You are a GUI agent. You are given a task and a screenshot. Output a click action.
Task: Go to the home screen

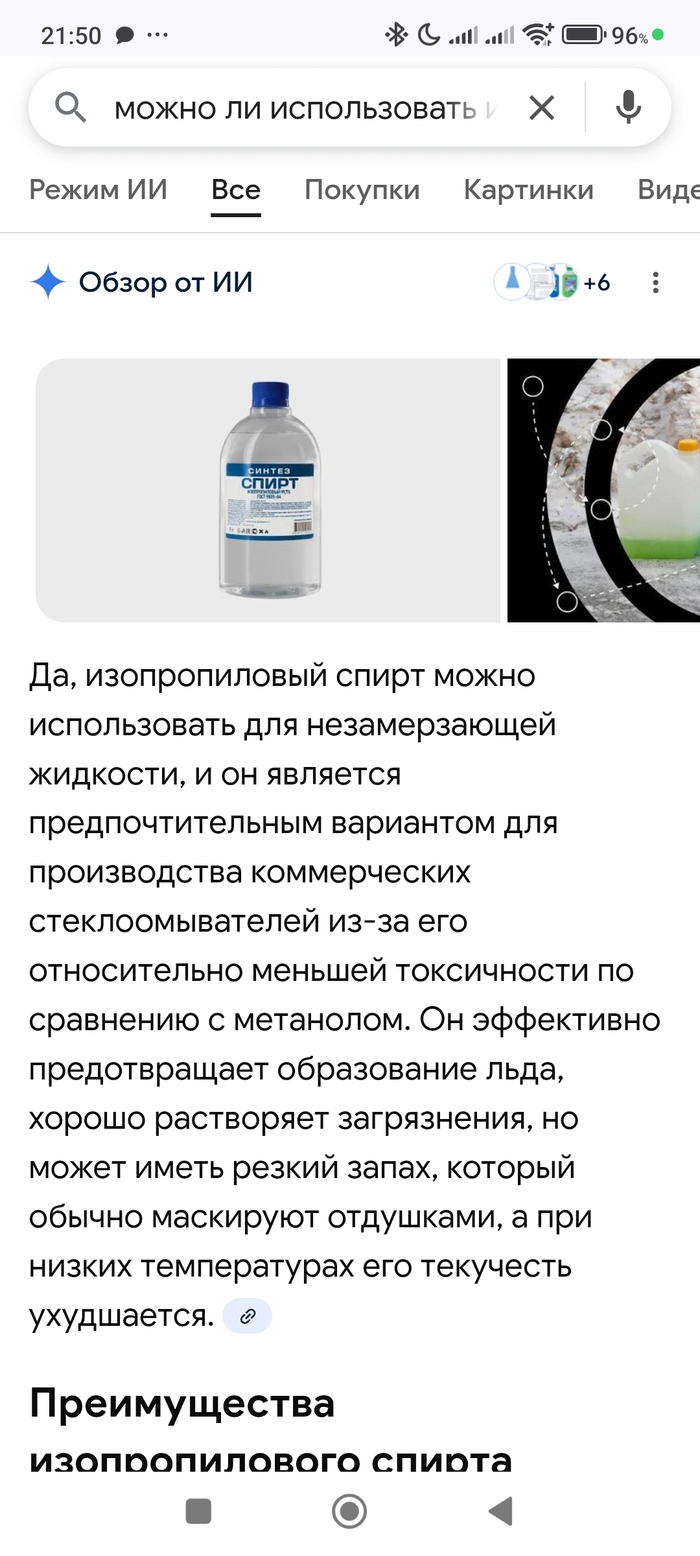(349, 1511)
